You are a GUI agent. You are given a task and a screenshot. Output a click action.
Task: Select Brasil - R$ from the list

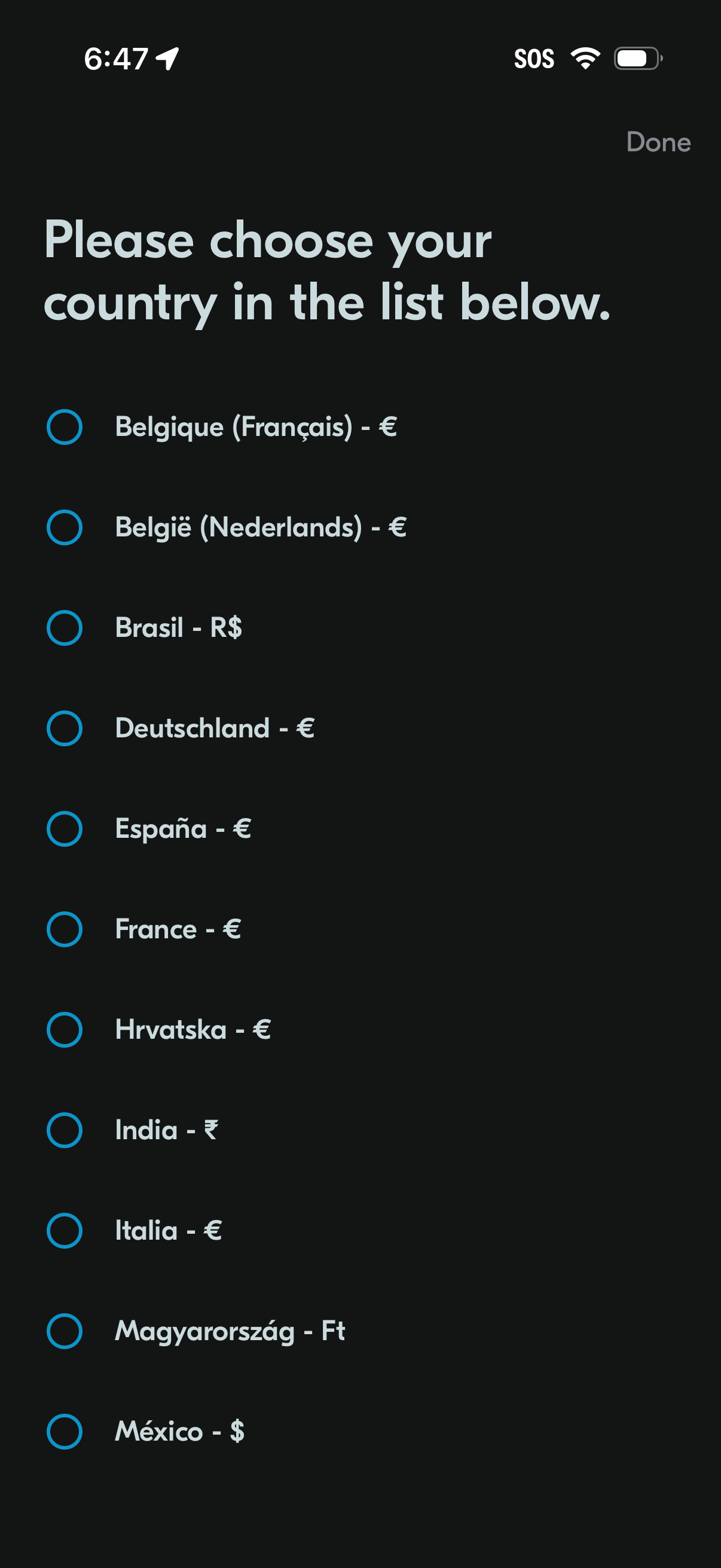[x=65, y=627]
